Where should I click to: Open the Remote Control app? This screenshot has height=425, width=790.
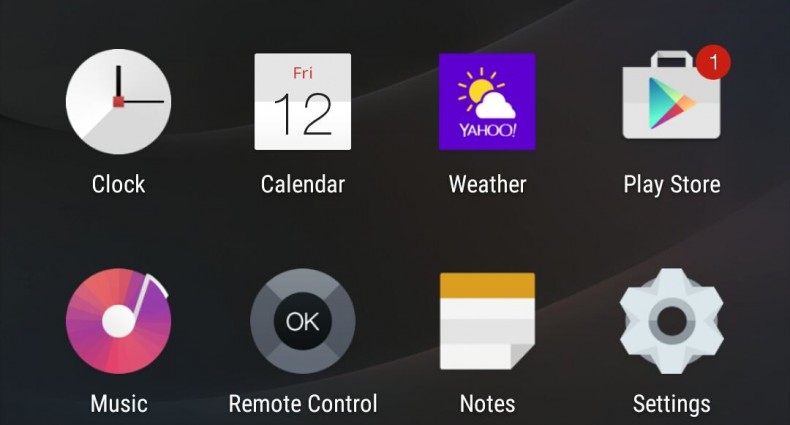[x=302, y=321]
